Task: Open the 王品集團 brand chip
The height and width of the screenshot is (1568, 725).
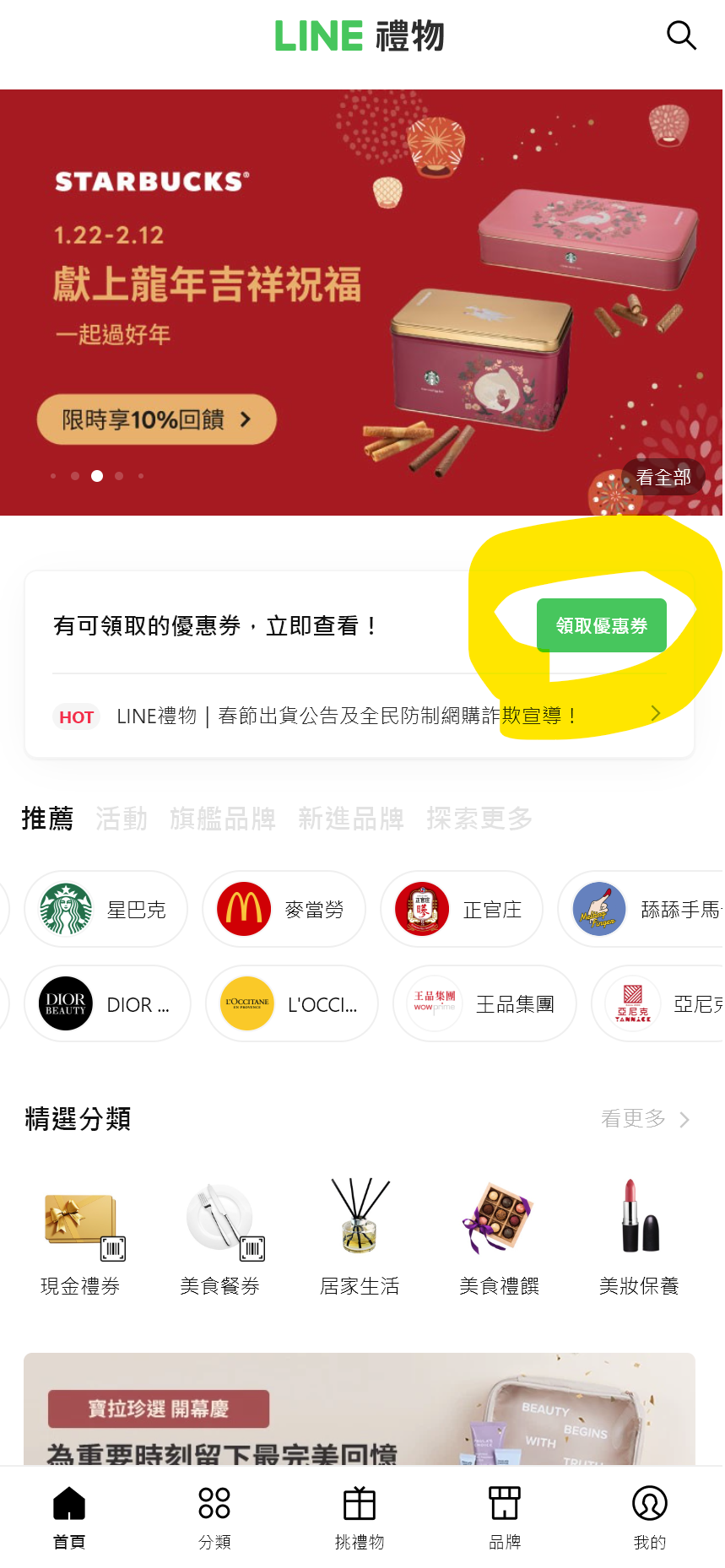Action: tap(484, 1003)
